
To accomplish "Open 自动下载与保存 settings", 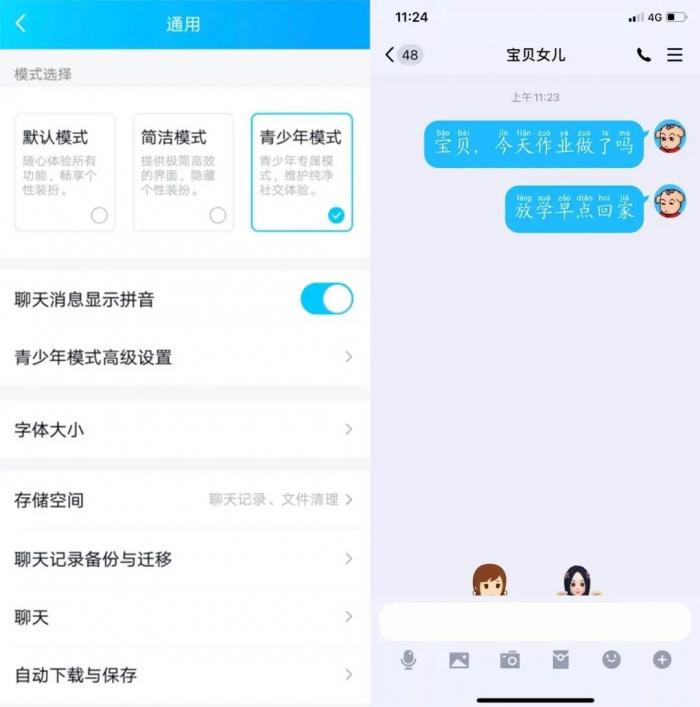I will click(184, 675).
